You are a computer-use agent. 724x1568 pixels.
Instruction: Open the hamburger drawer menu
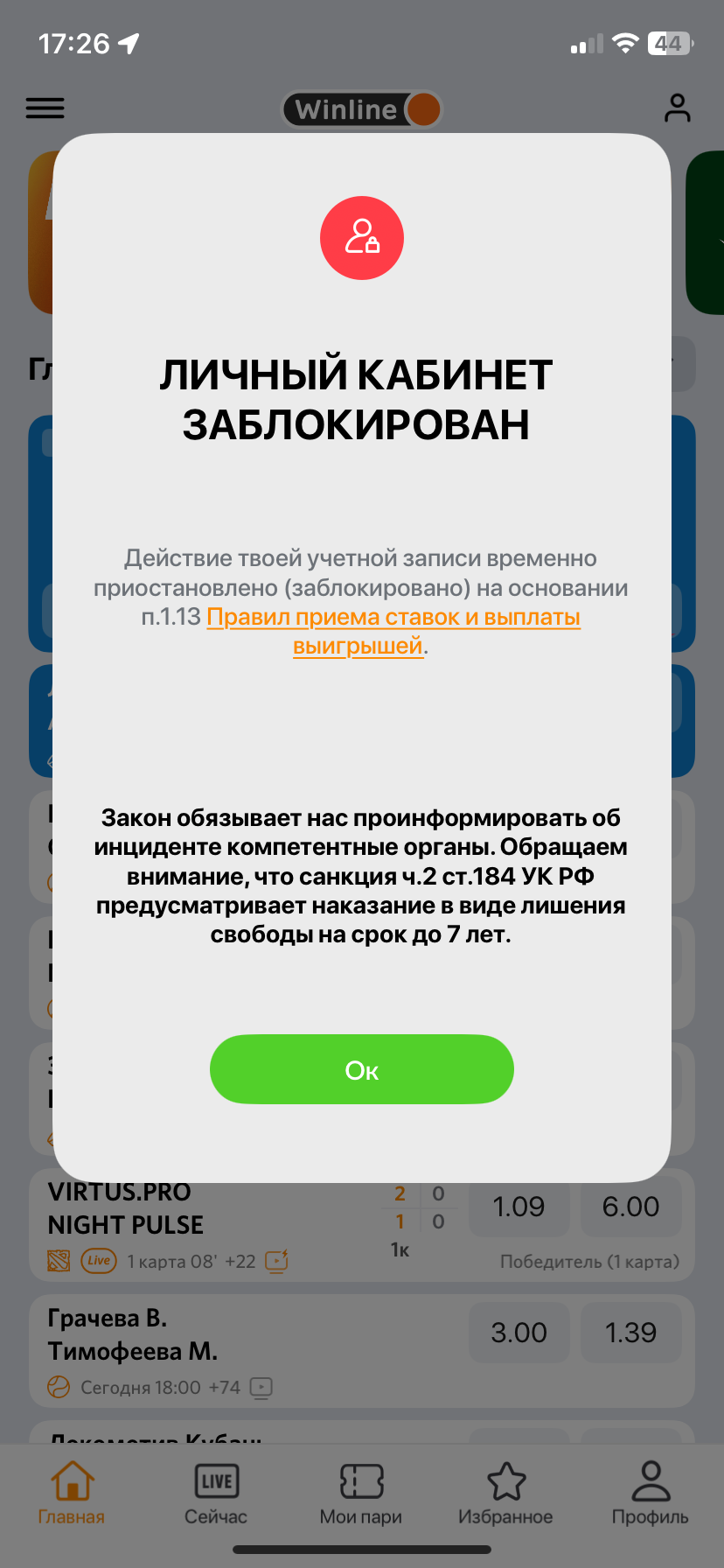coord(45,108)
